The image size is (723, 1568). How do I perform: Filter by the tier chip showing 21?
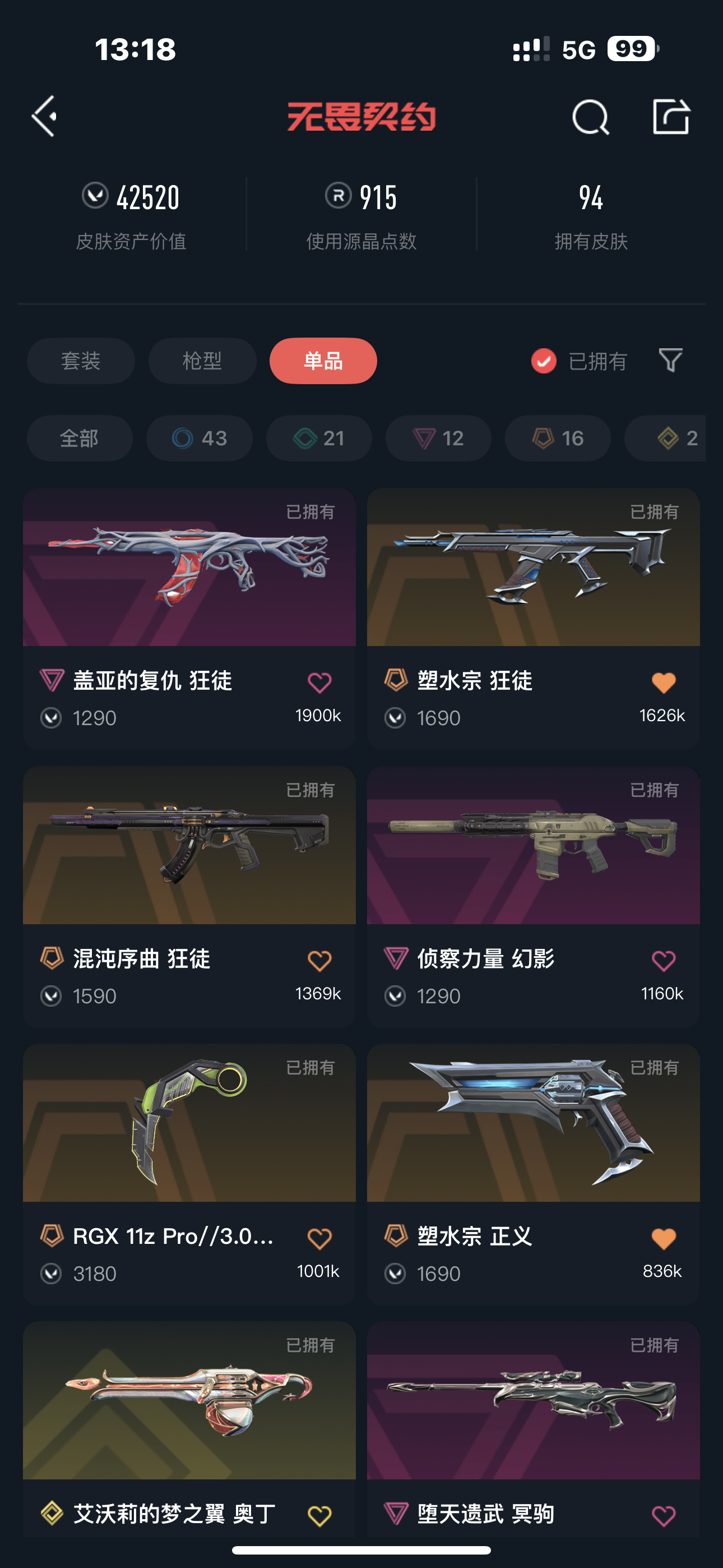click(x=319, y=438)
